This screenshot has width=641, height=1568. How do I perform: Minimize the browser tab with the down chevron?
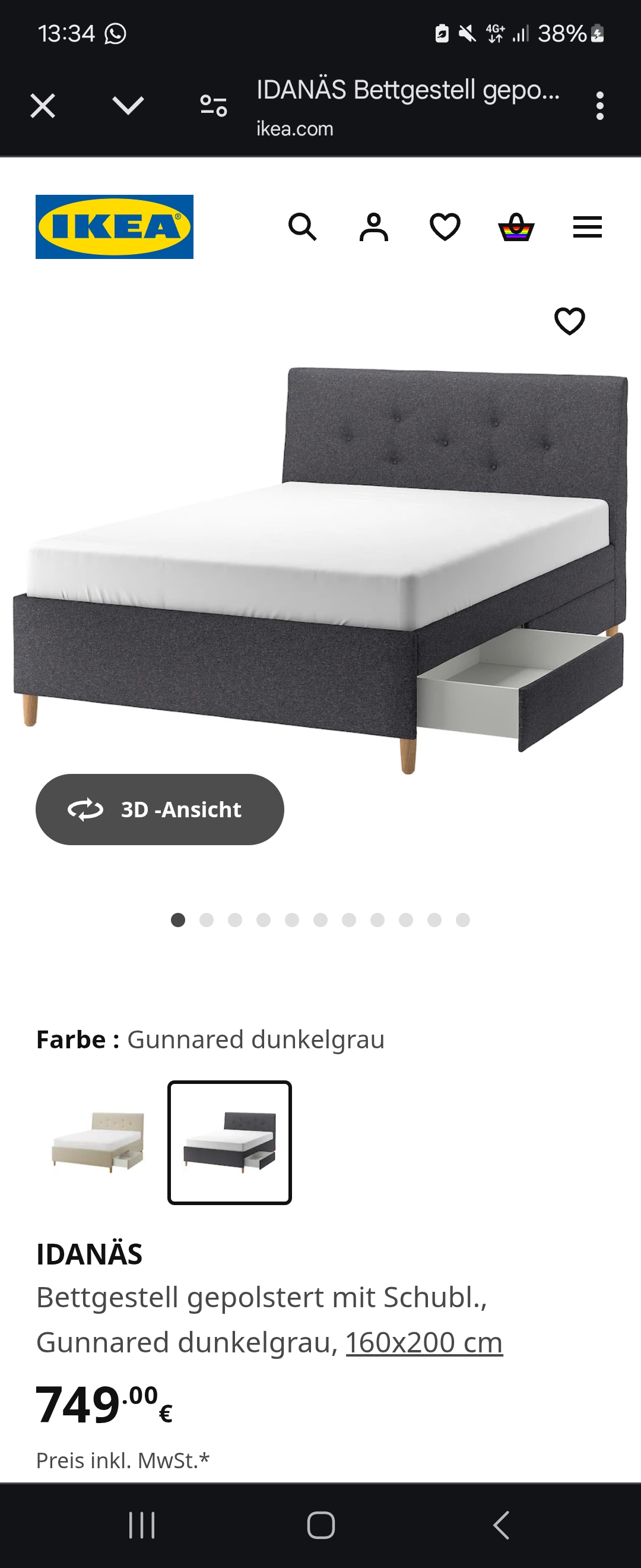[x=128, y=106]
